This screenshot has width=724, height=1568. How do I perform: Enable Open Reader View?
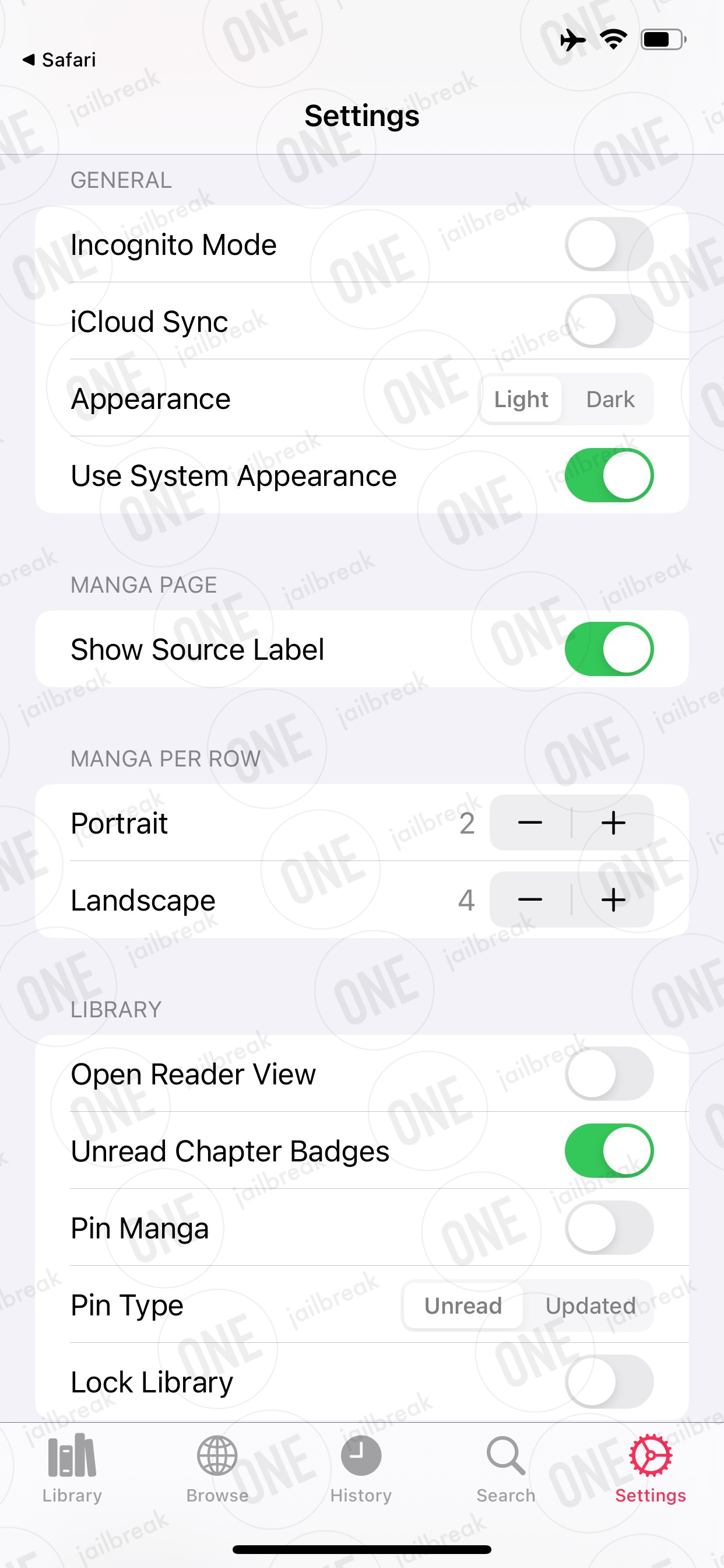pyautogui.click(x=609, y=1074)
